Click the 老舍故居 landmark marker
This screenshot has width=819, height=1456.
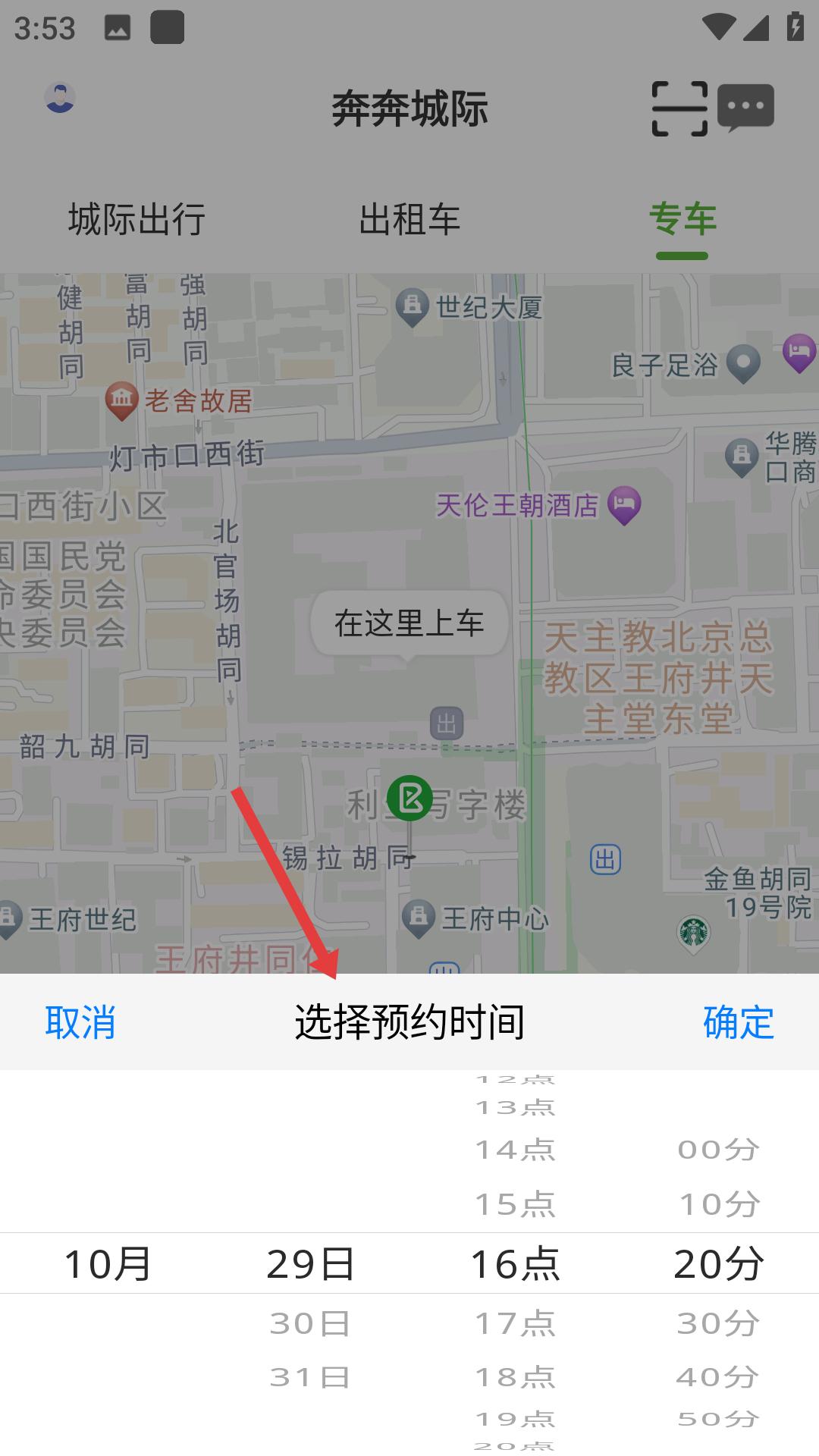pos(121,396)
